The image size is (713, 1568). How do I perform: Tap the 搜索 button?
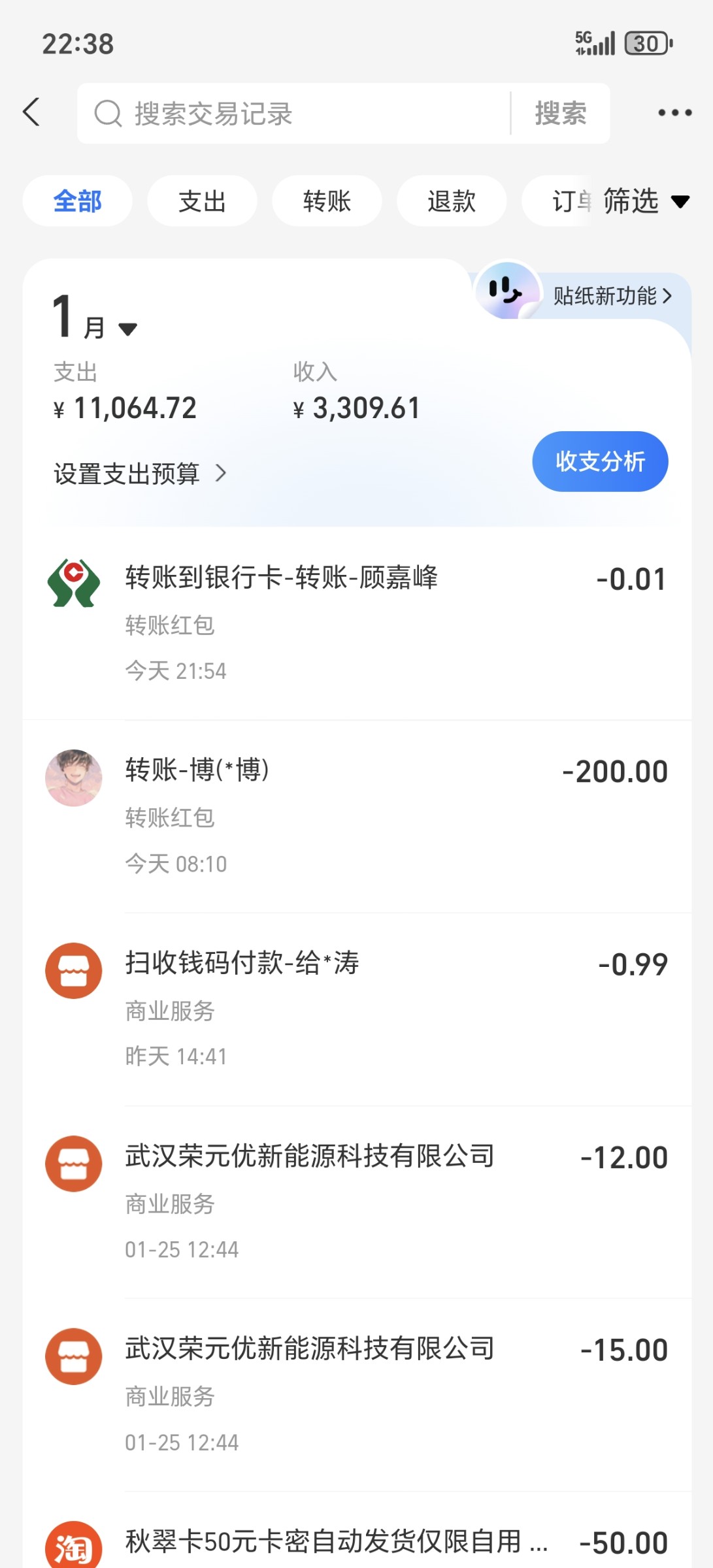click(560, 114)
